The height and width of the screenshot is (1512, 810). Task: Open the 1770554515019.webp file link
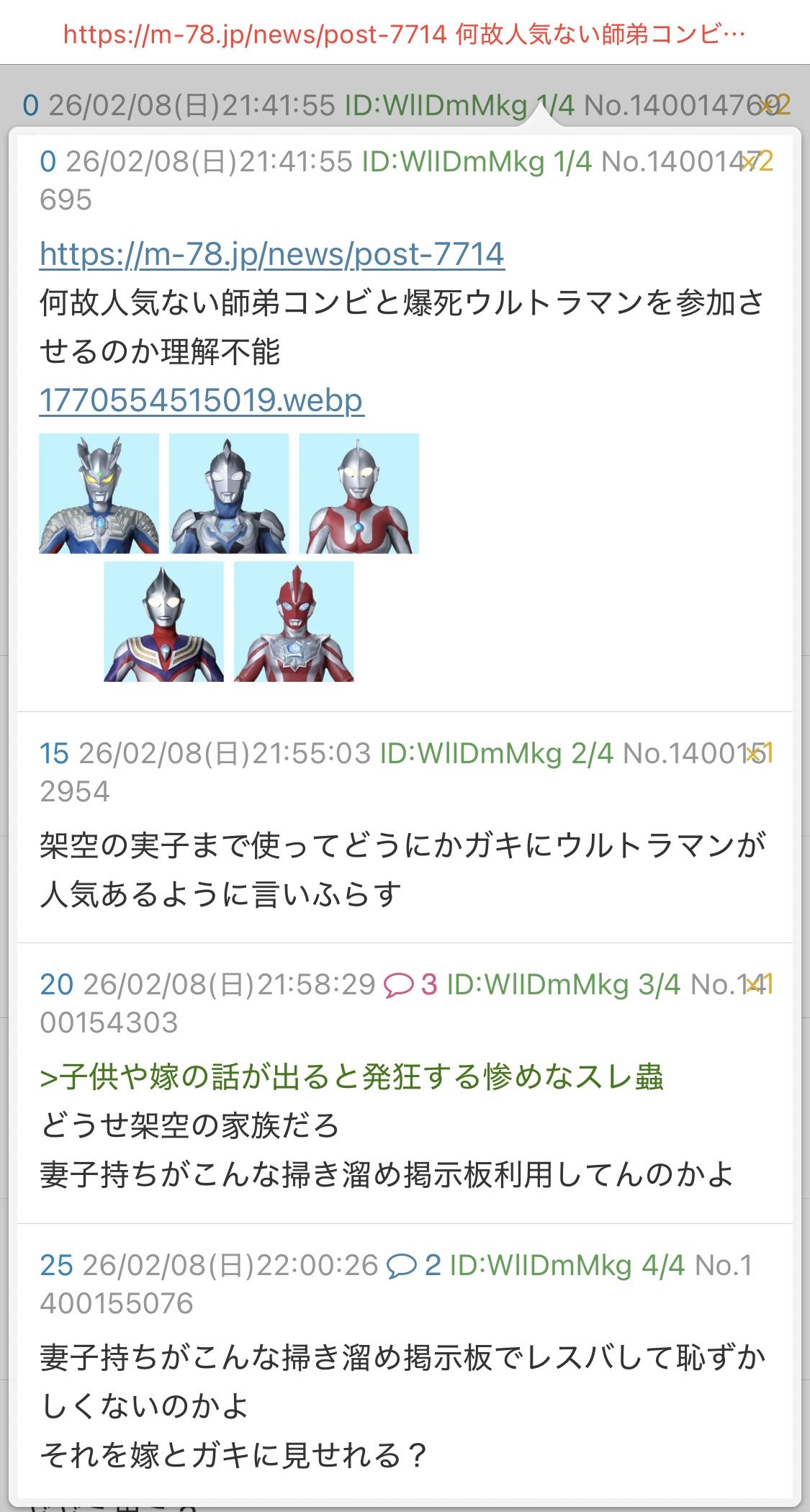201,400
